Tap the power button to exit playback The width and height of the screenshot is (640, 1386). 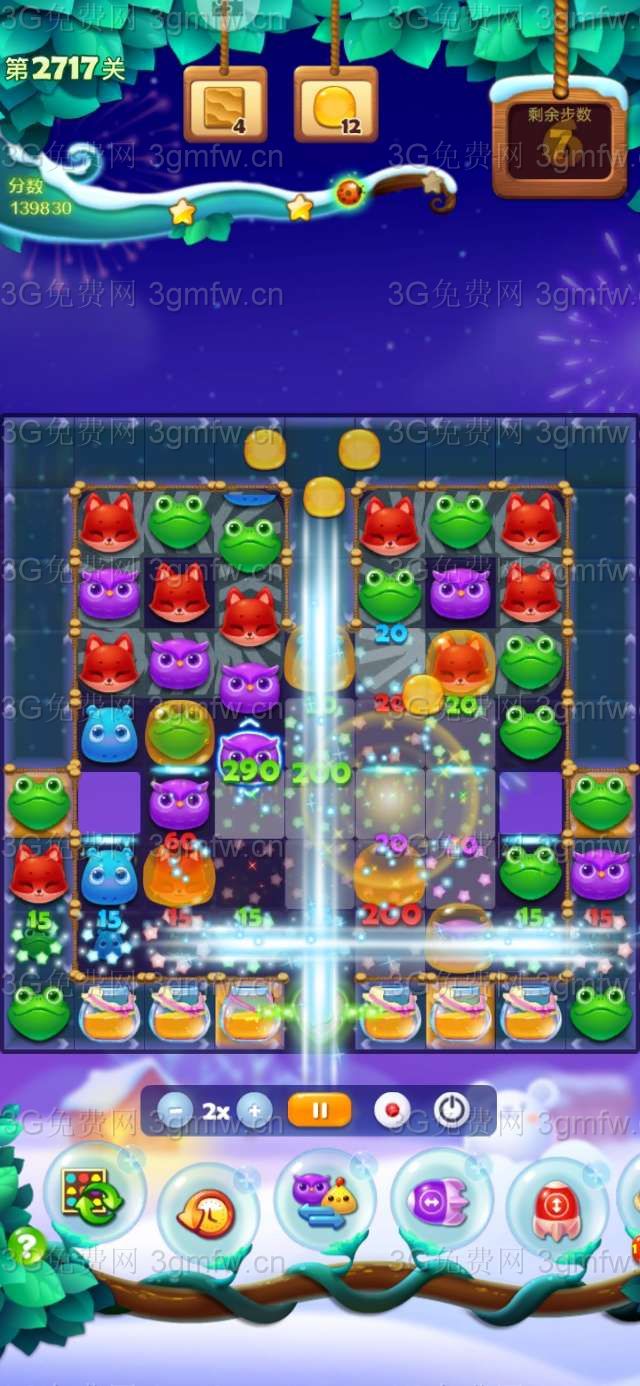(x=452, y=1110)
